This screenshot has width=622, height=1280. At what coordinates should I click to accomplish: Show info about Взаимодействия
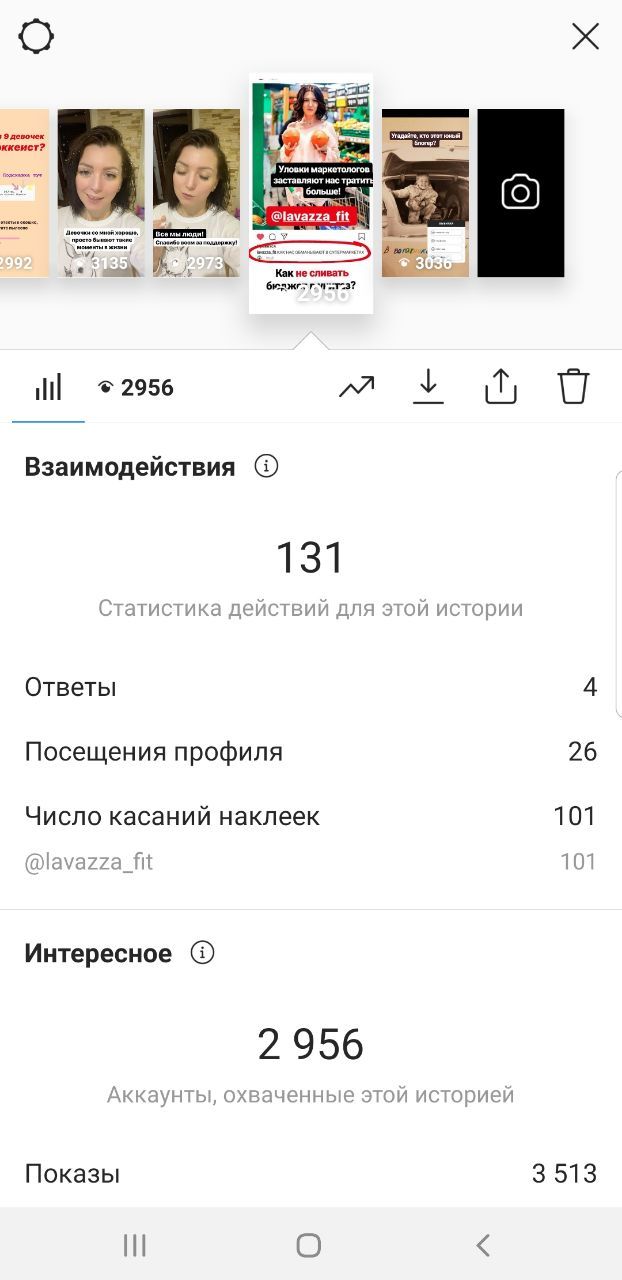click(266, 466)
